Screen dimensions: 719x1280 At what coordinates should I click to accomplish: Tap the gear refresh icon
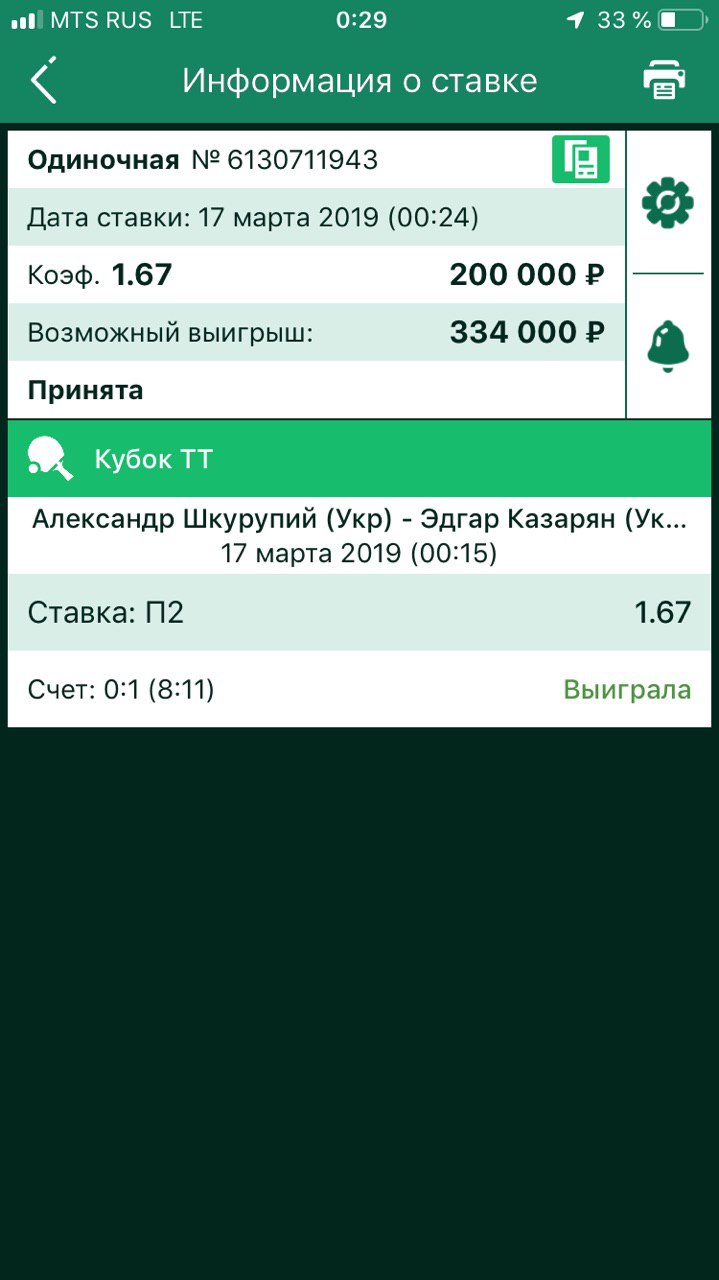tap(667, 203)
